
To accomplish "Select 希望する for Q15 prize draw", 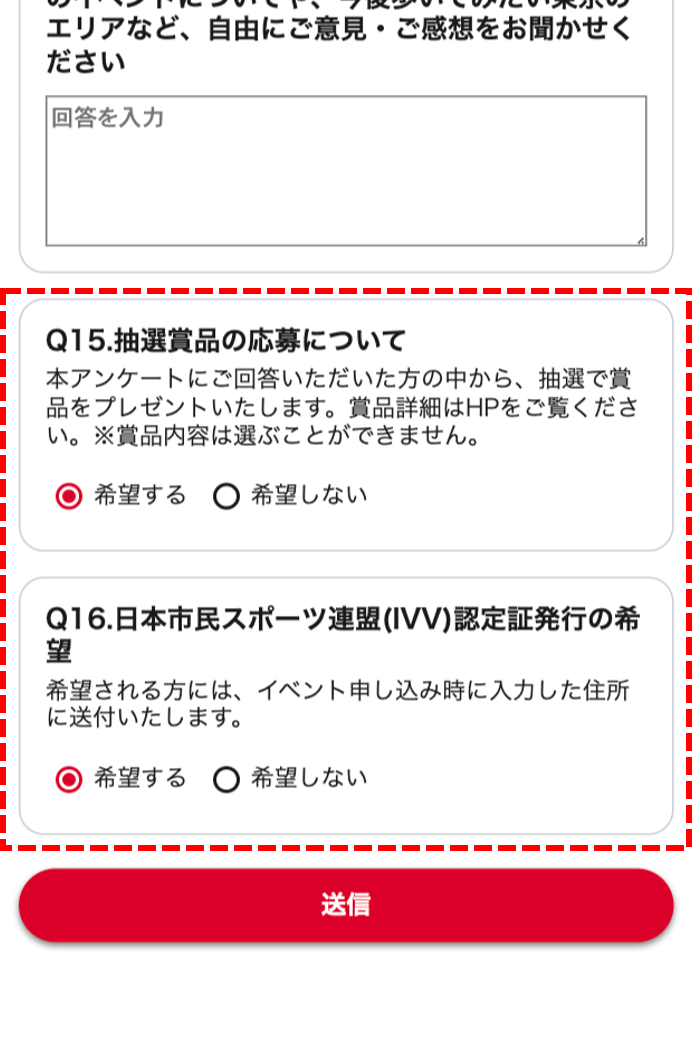I will point(69,497).
